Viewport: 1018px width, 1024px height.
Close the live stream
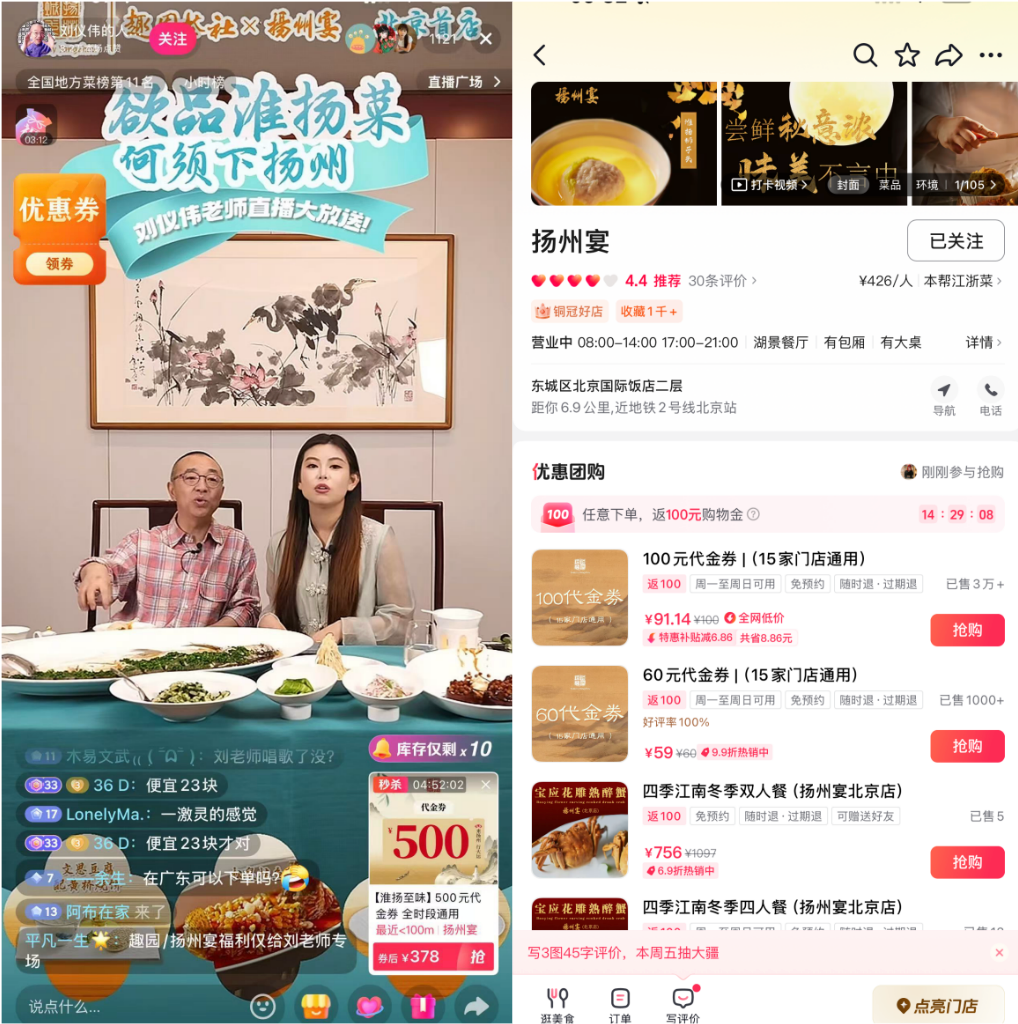pyautogui.click(x=486, y=39)
